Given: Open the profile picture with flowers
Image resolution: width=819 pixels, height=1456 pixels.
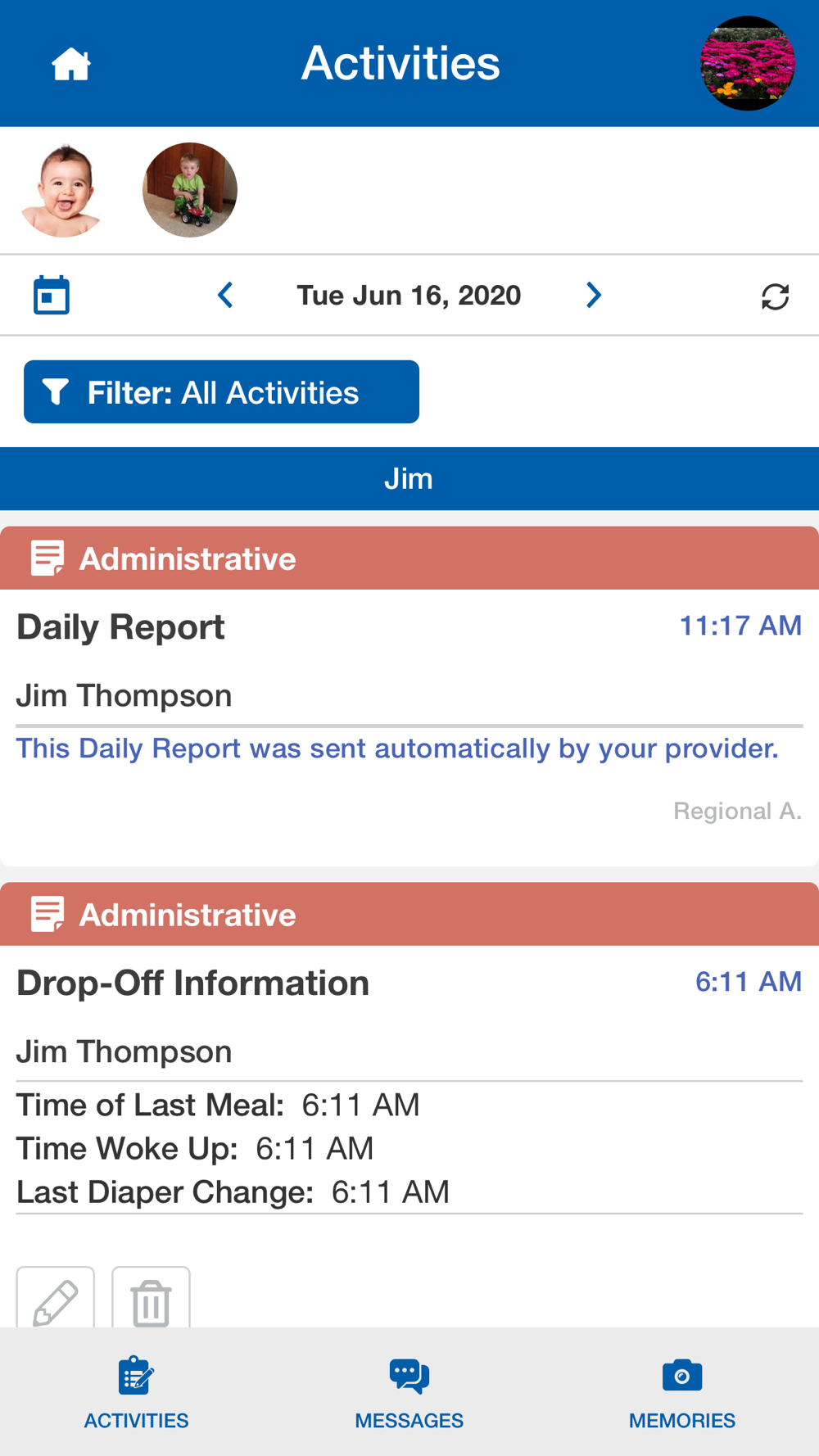Looking at the screenshot, I should point(747,63).
